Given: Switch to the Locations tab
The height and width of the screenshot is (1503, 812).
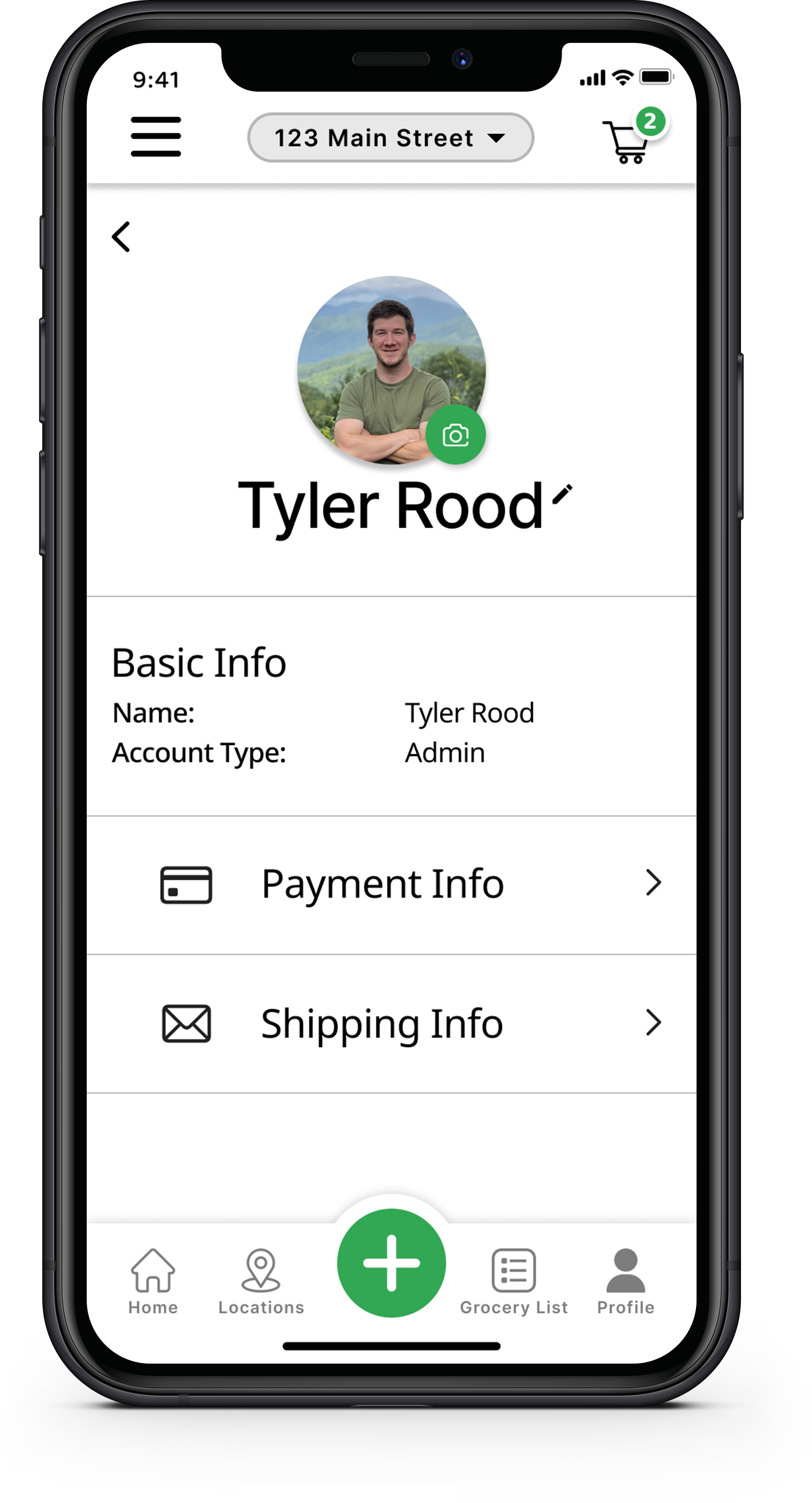Looking at the screenshot, I should point(261,1282).
